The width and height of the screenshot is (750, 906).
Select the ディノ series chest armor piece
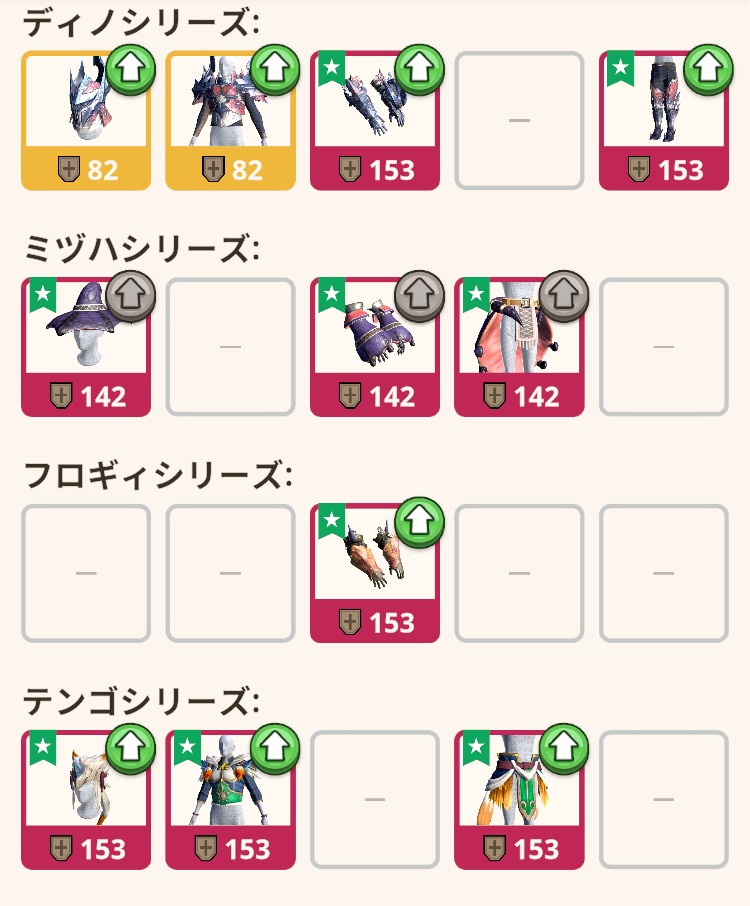(x=230, y=122)
